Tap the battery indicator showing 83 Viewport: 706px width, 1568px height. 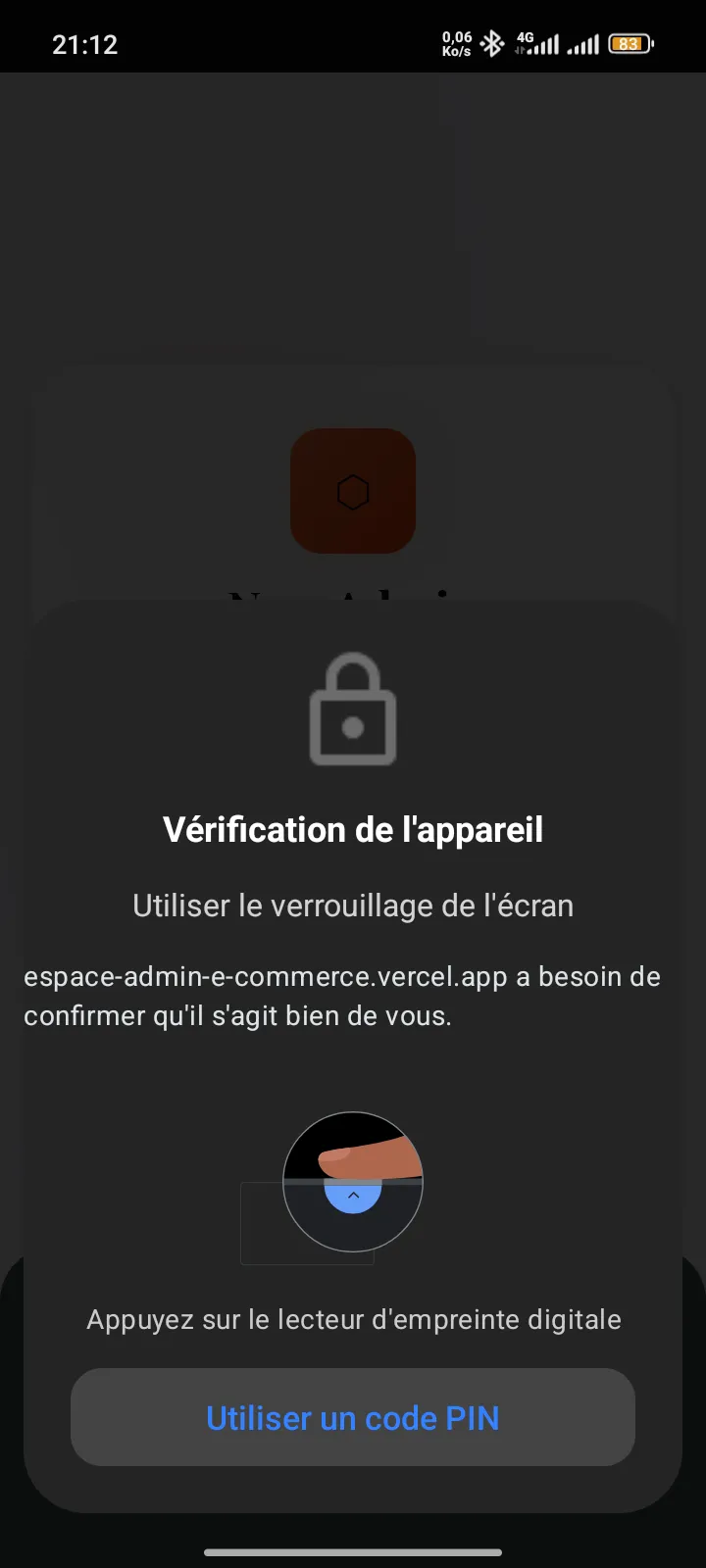point(628,43)
